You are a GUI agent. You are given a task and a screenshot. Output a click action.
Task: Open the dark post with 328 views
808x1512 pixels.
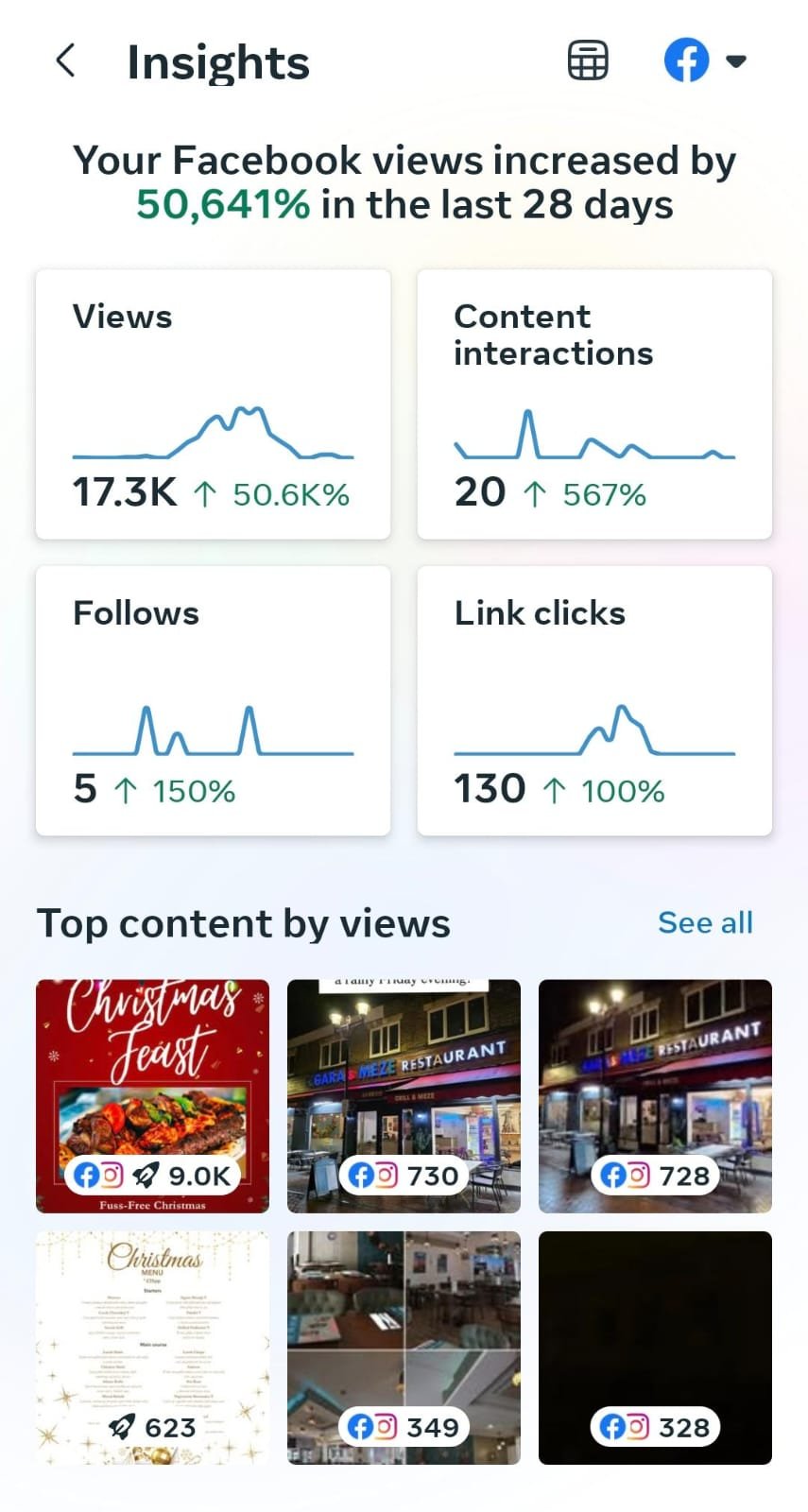pos(655,1347)
